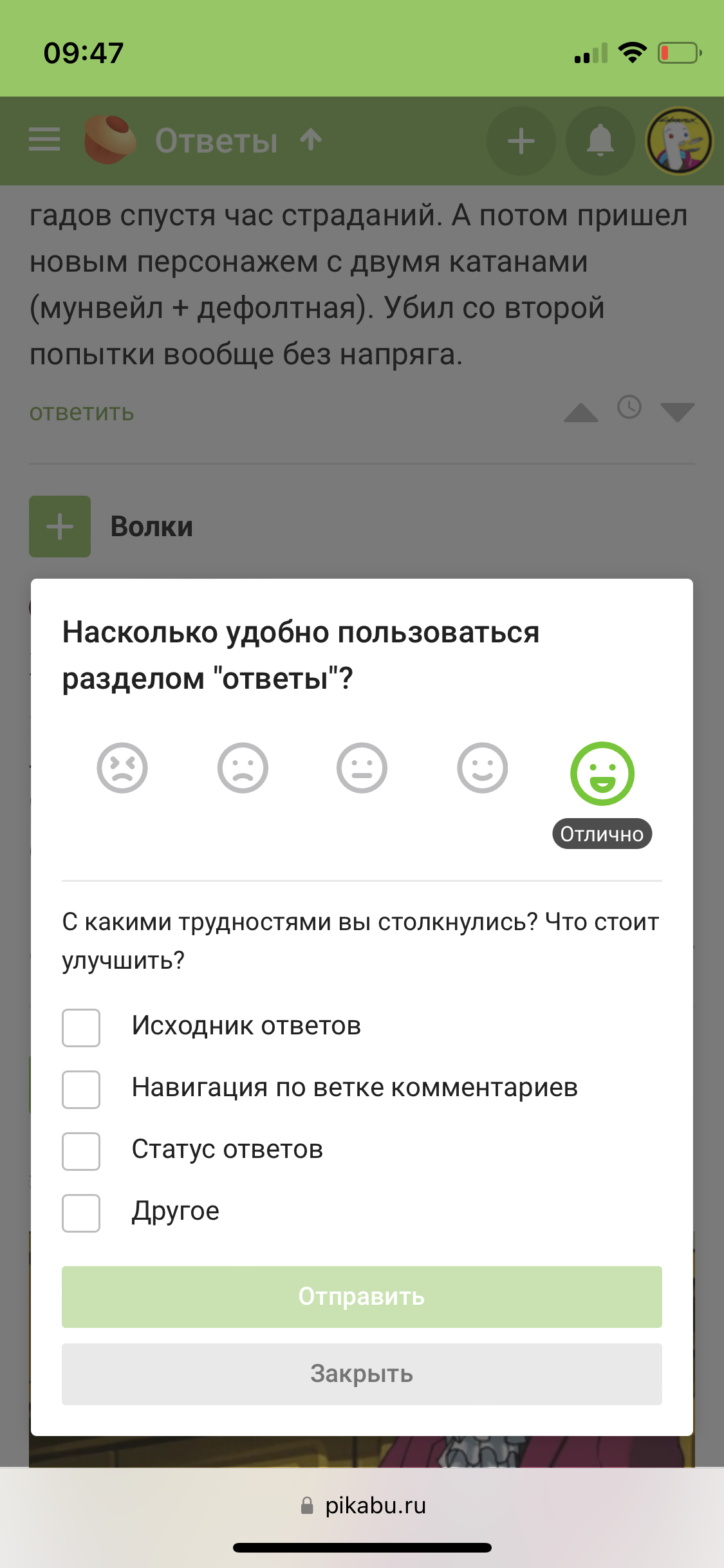Pick the slightly smiling face rating
724x1568 pixels.
point(482,768)
